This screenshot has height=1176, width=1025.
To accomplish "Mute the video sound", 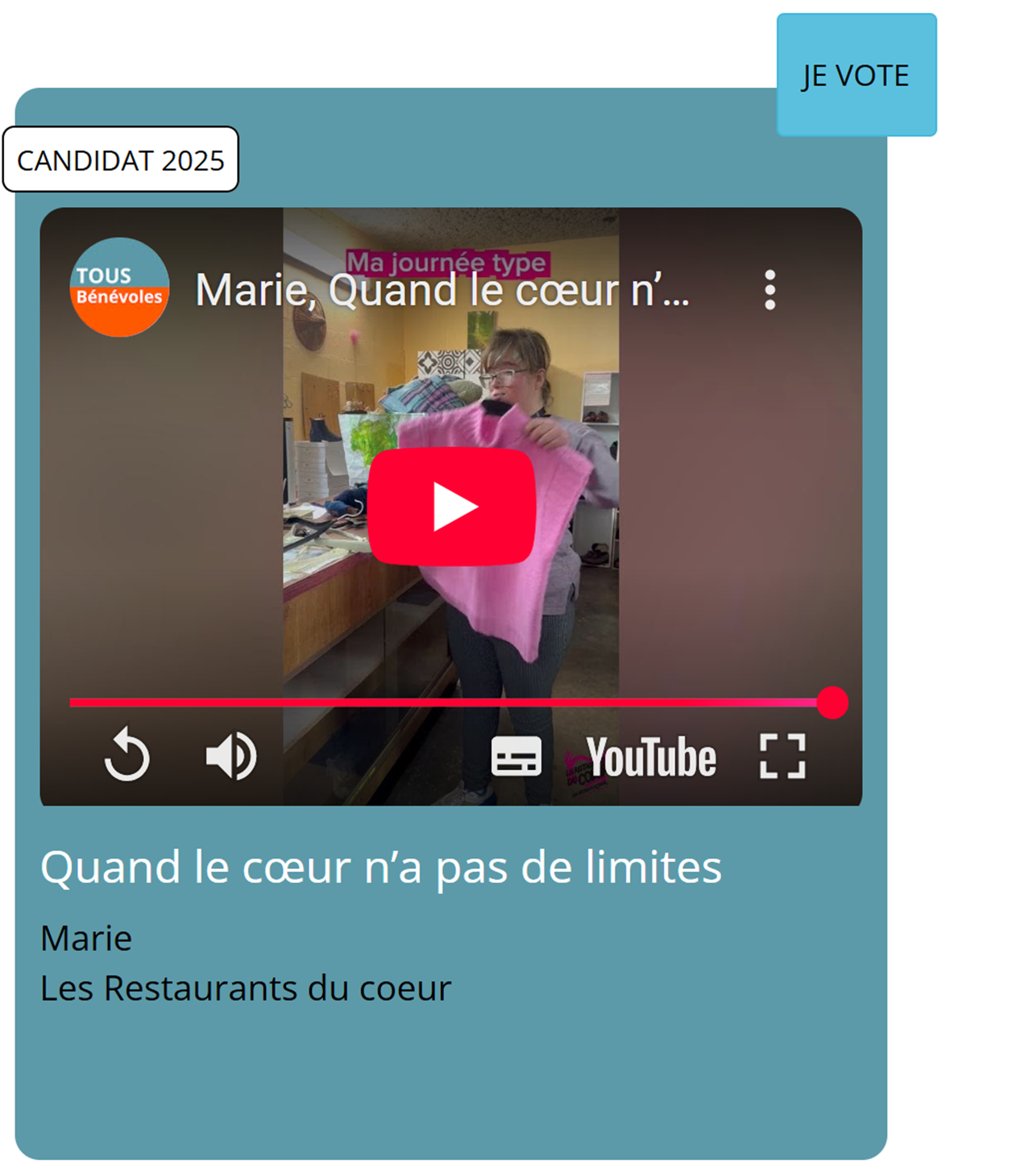I will pyautogui.click(x=230, y=756).
